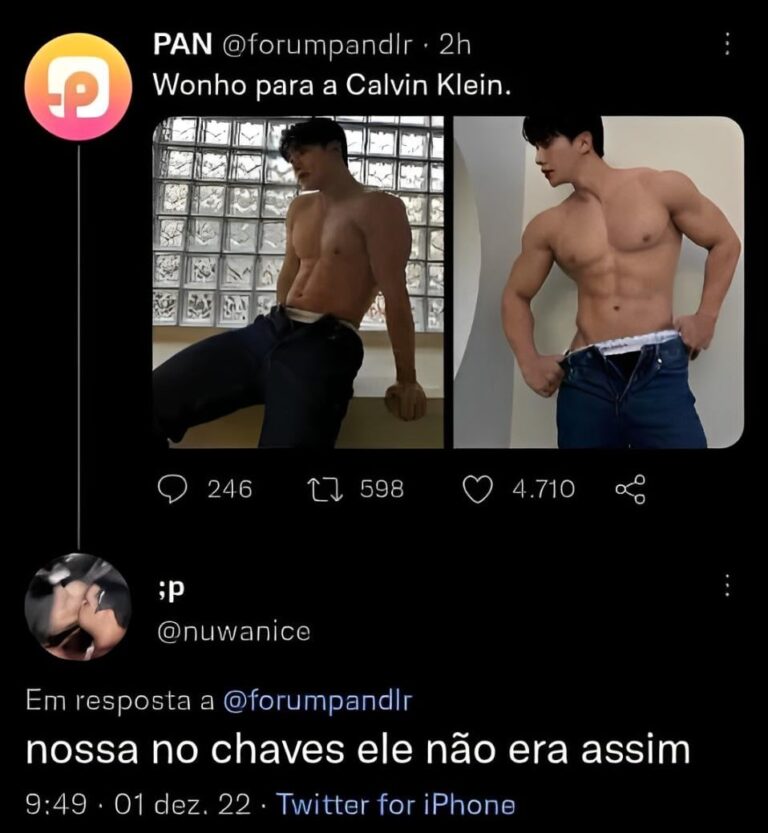The image size is (768, 833).
Task: Open the overflow menu on @nuwanice's reply
Action: [727, 586]
